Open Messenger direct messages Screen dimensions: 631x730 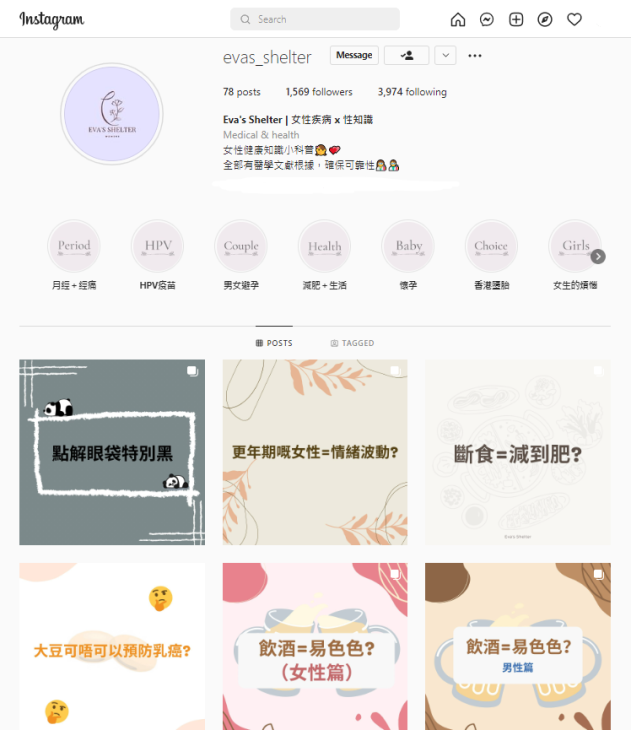(x=487, y=19)
